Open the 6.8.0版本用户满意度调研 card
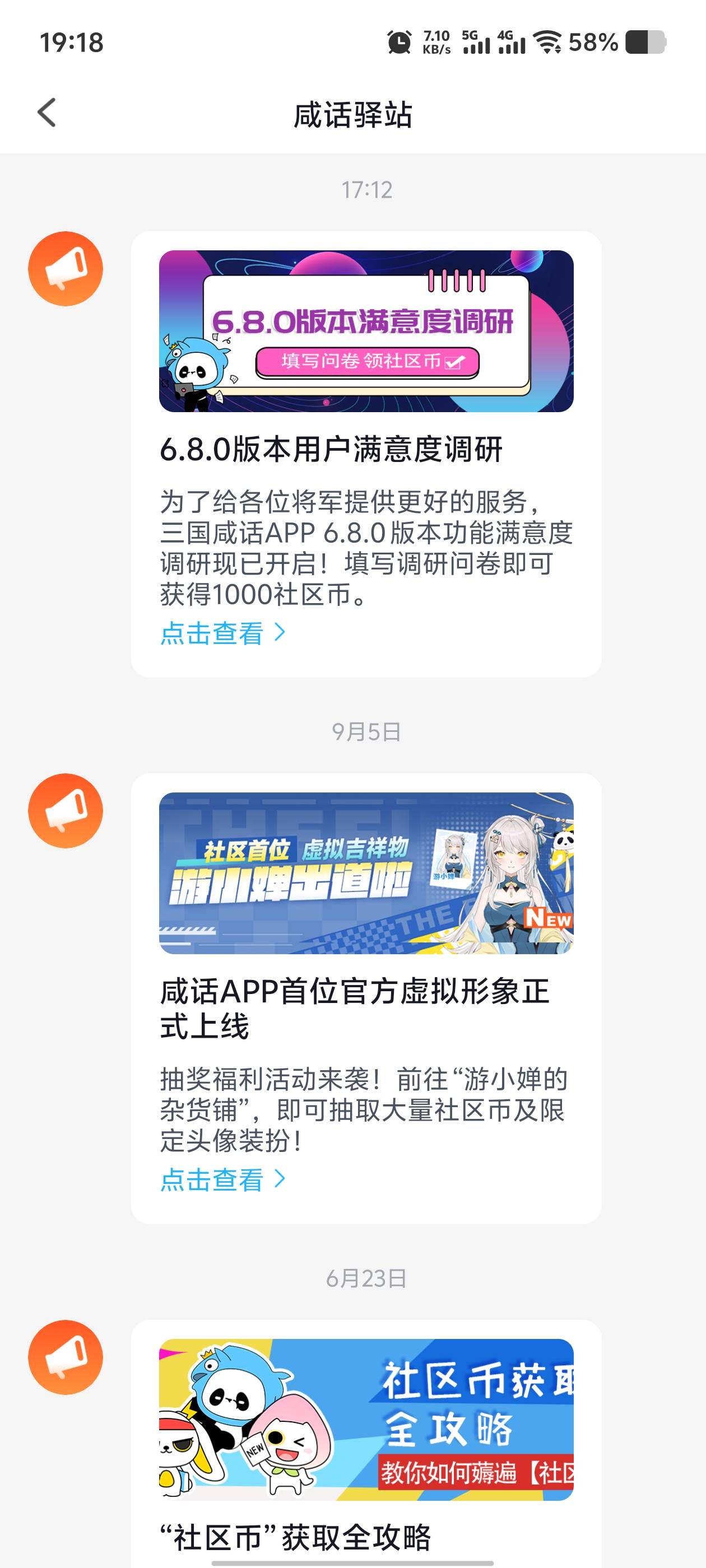The width and height of the screenshot is (706, 1568). pos(366,449)
